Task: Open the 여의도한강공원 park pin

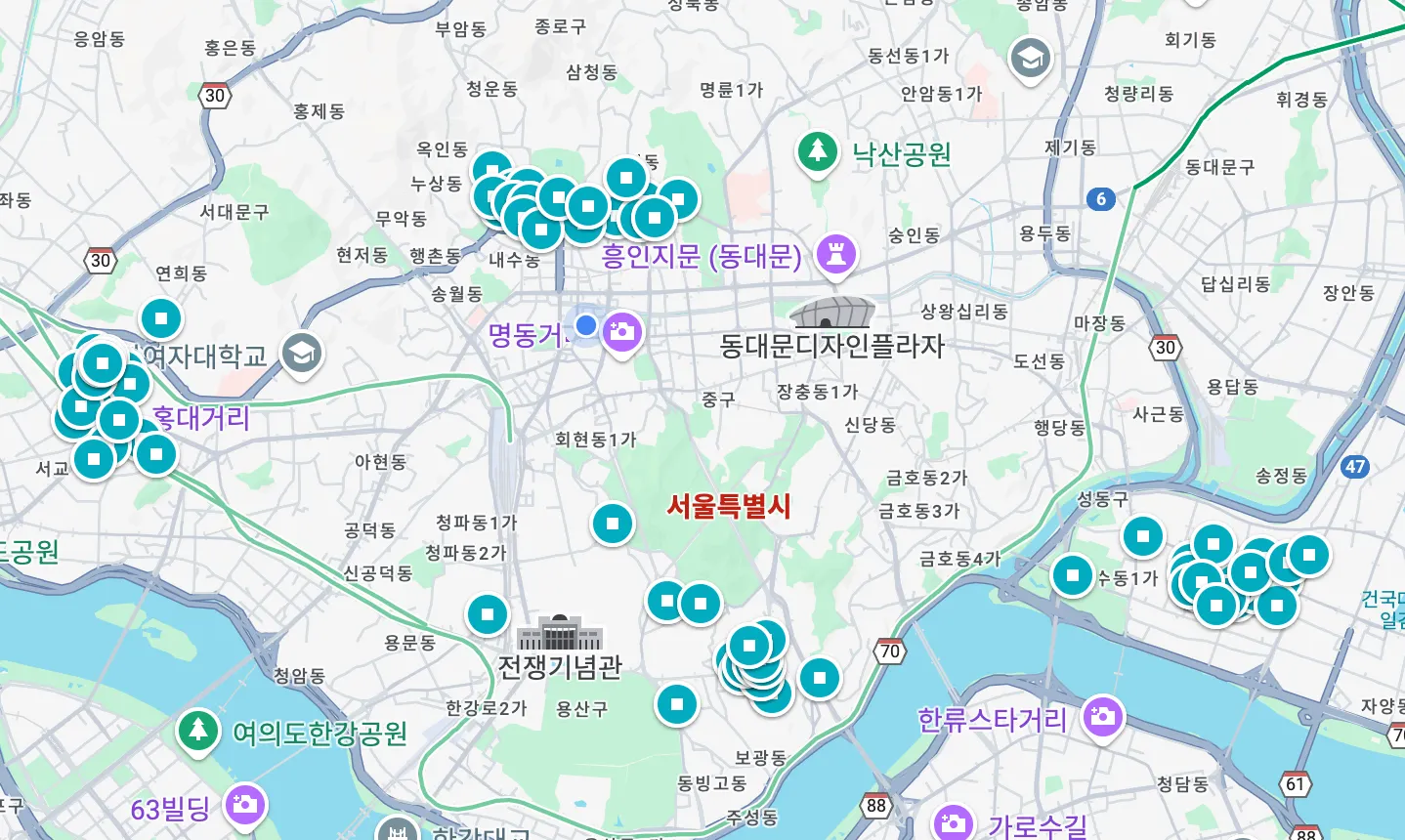Action: tap(198, 729)
